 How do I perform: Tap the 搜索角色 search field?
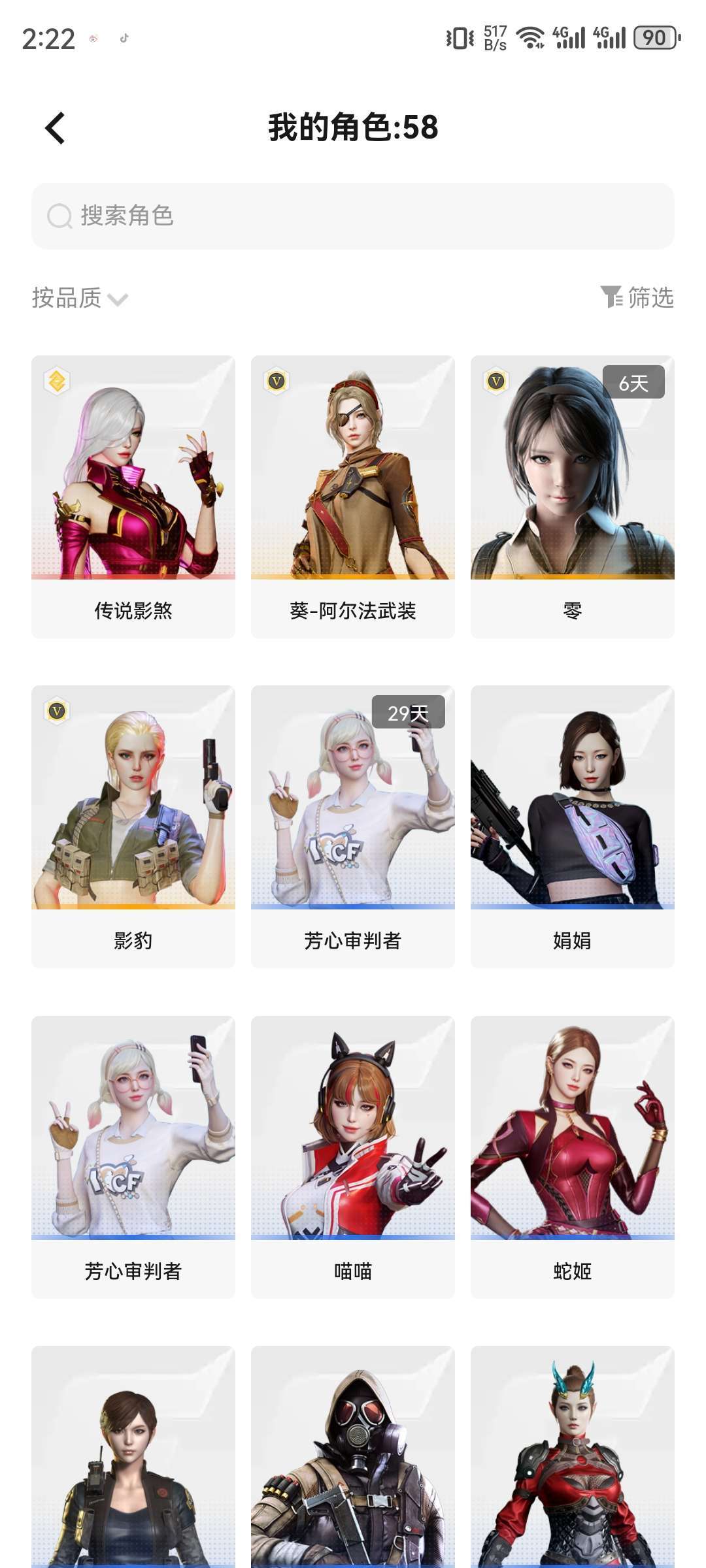pyautogui.click(x=353, y=216)
